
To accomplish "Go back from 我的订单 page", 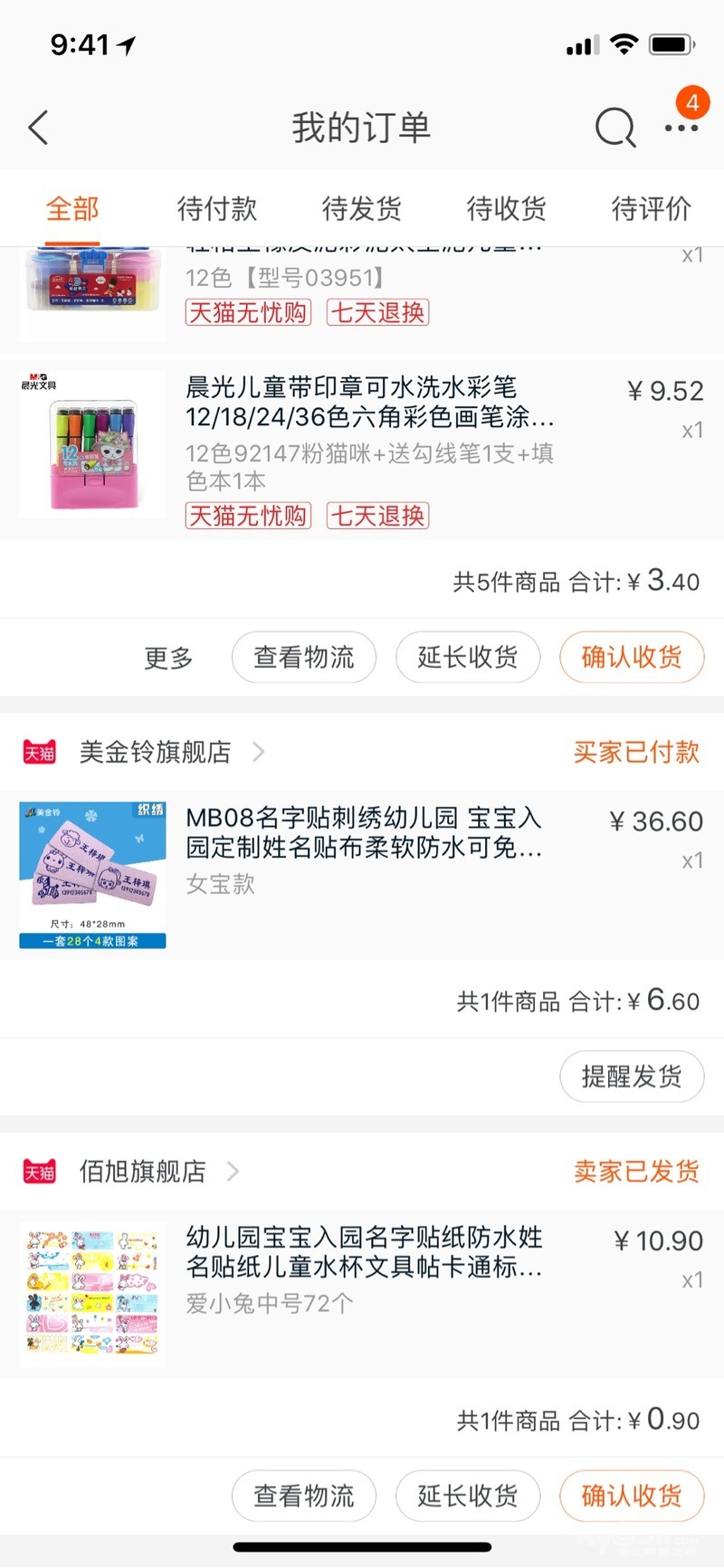I will point(38,128).
